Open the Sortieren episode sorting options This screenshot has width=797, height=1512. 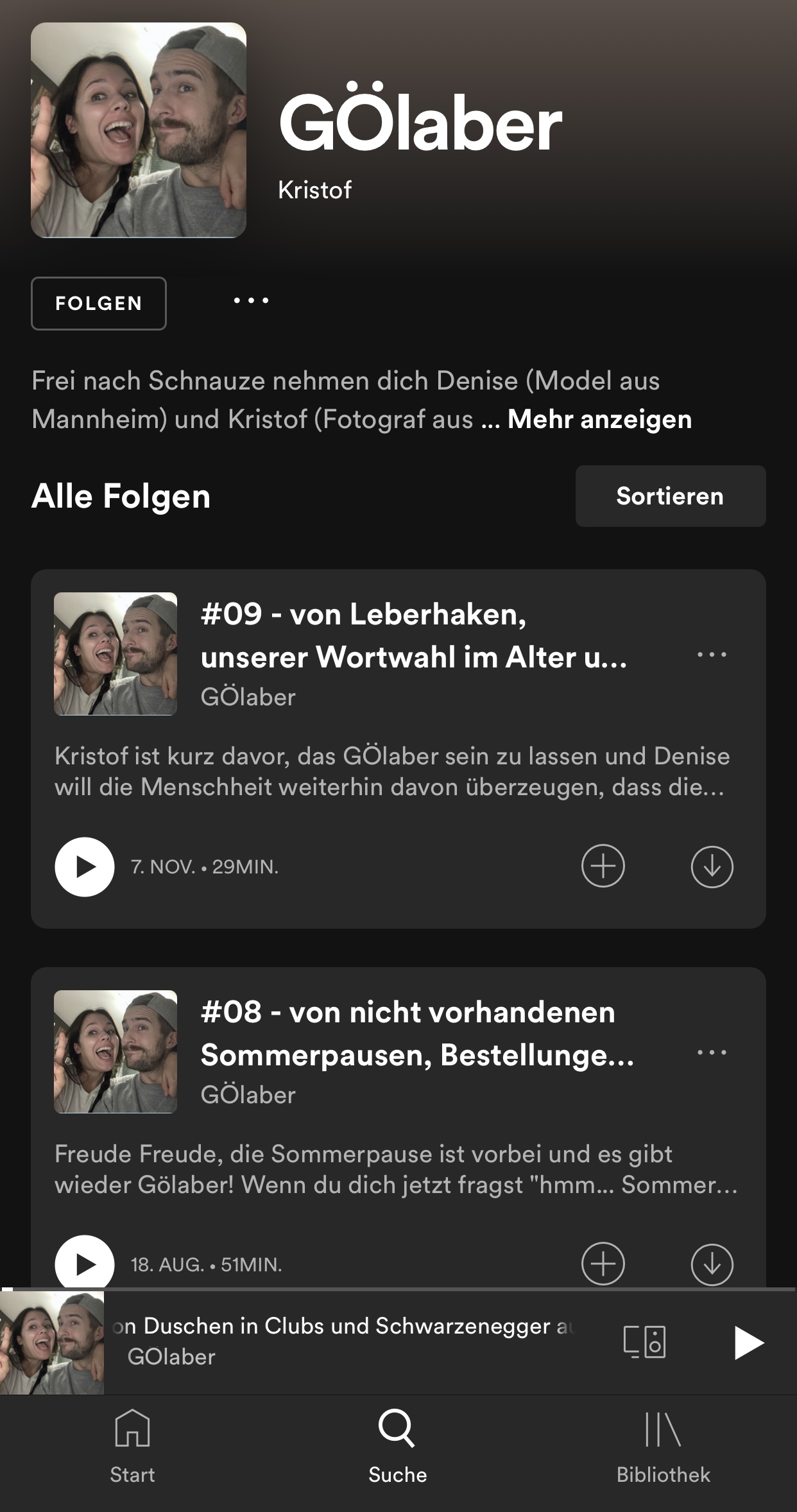click(x=670, y=496)
